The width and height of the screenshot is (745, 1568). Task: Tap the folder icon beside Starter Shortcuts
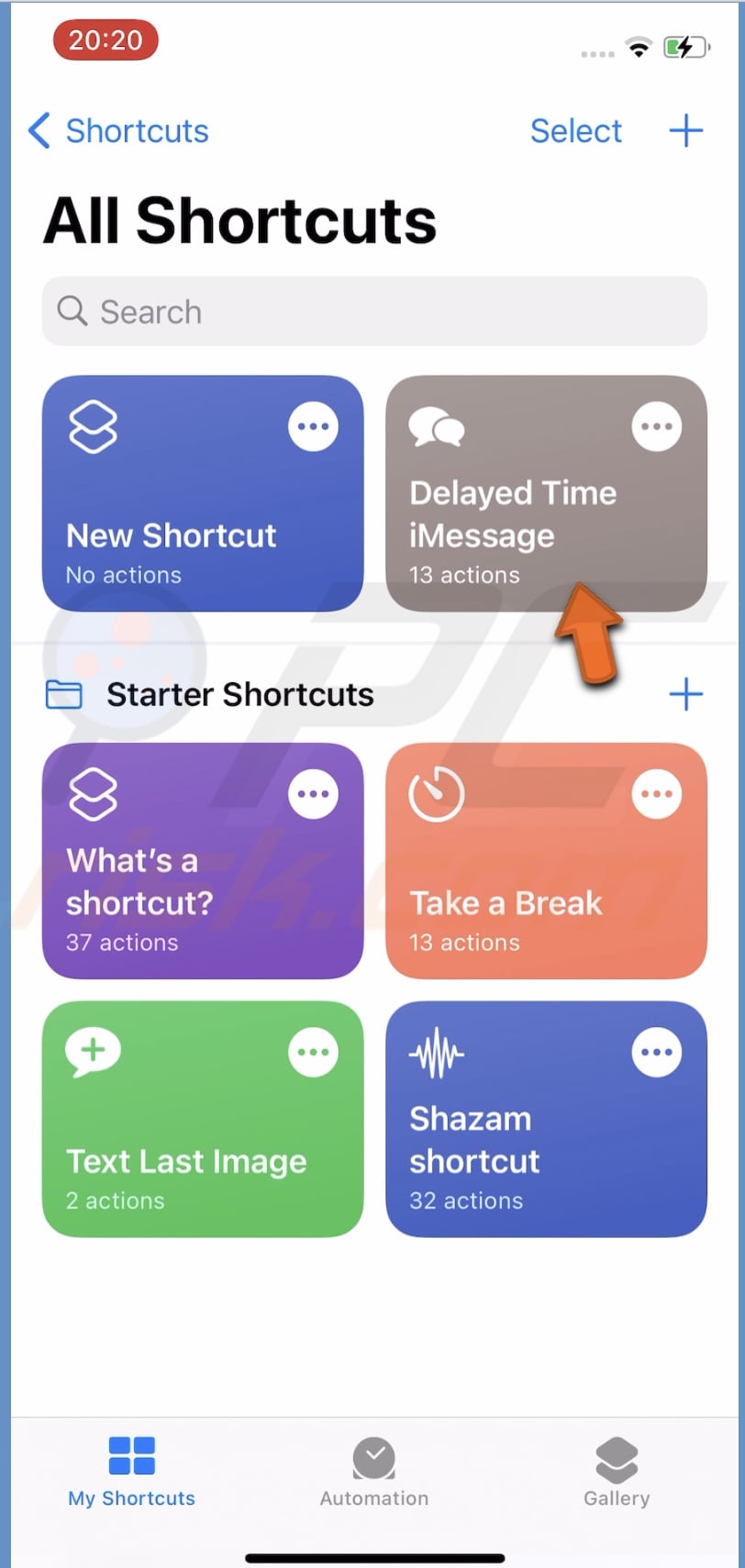click(63, 694)
